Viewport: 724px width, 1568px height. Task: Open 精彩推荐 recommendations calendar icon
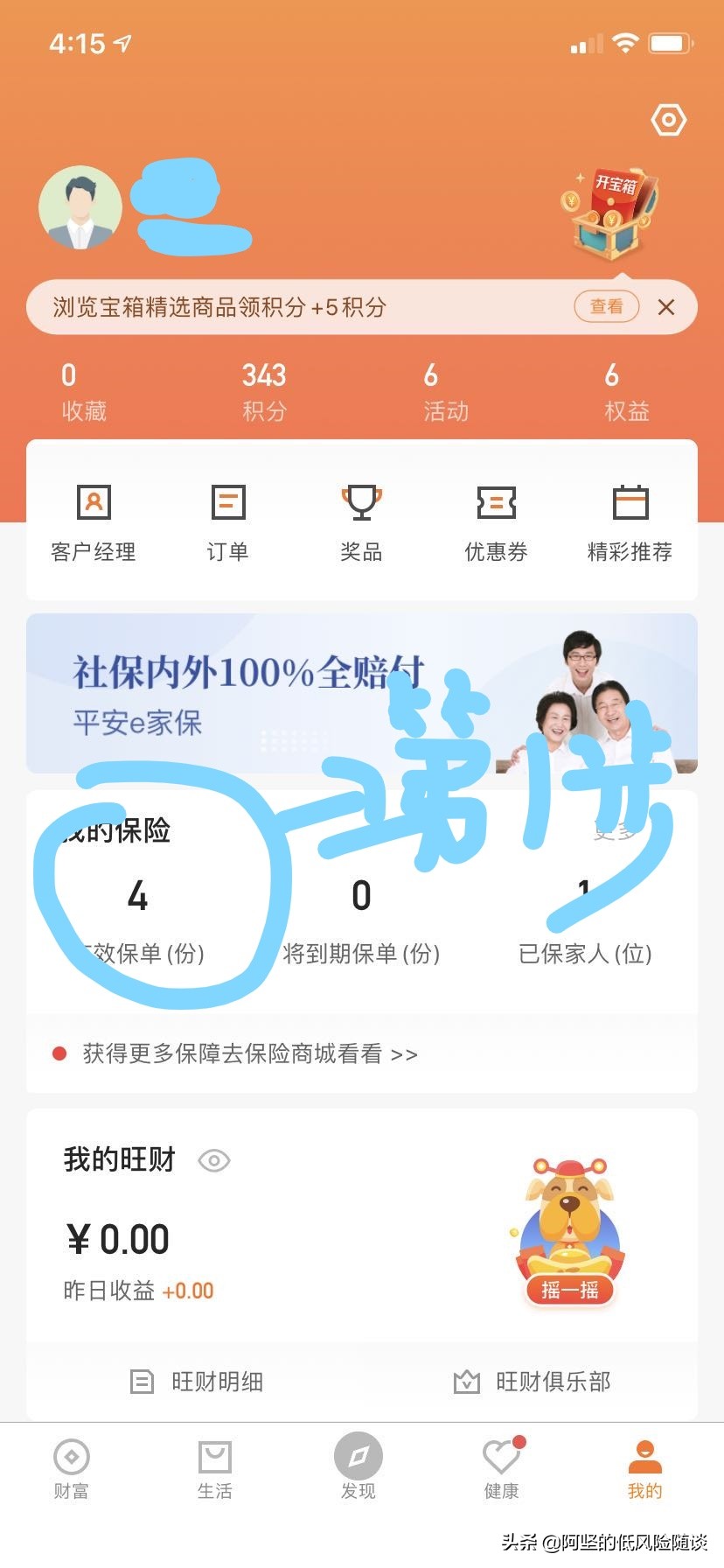630,521
